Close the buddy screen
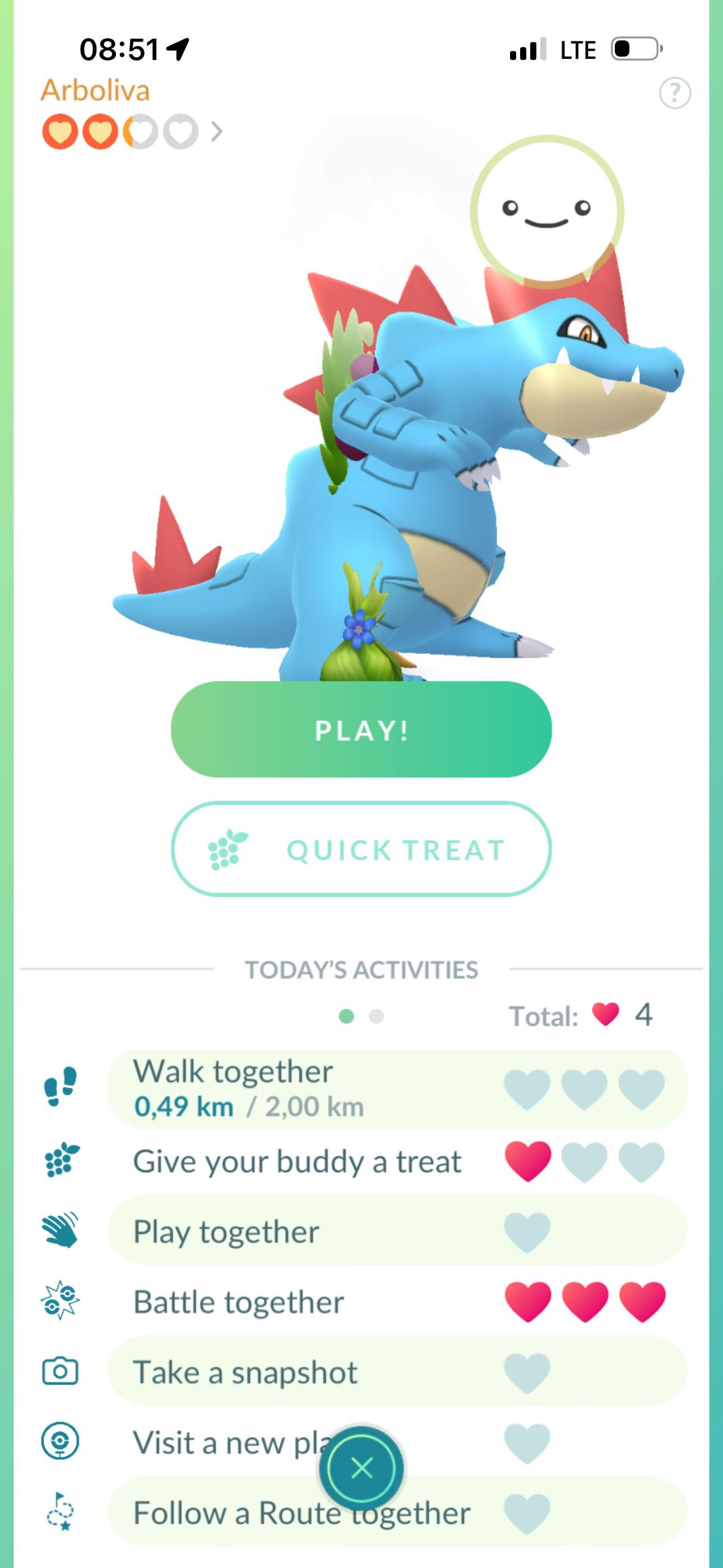 pyautogui.click(x=361, y=1468)
